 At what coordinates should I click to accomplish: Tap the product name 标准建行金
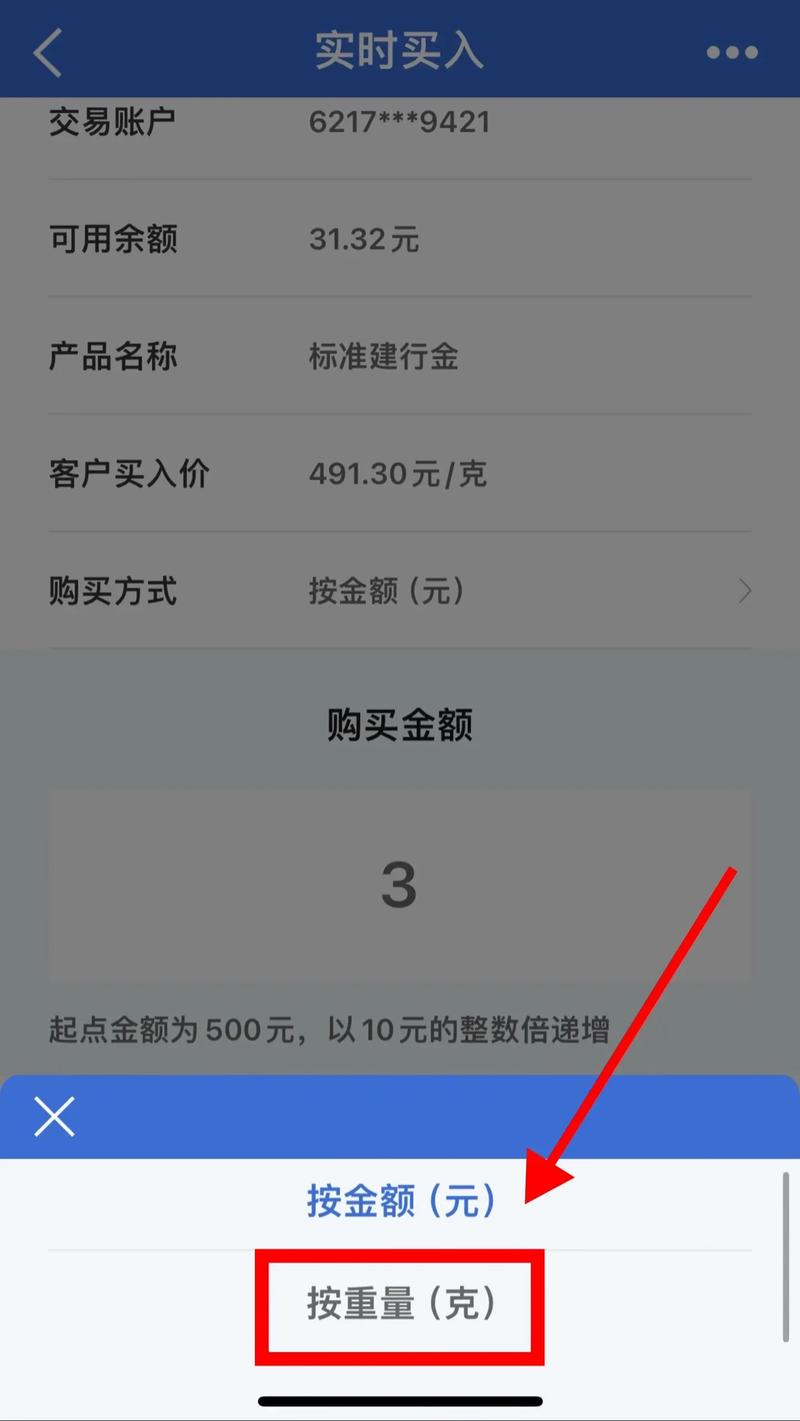[384, 357]
